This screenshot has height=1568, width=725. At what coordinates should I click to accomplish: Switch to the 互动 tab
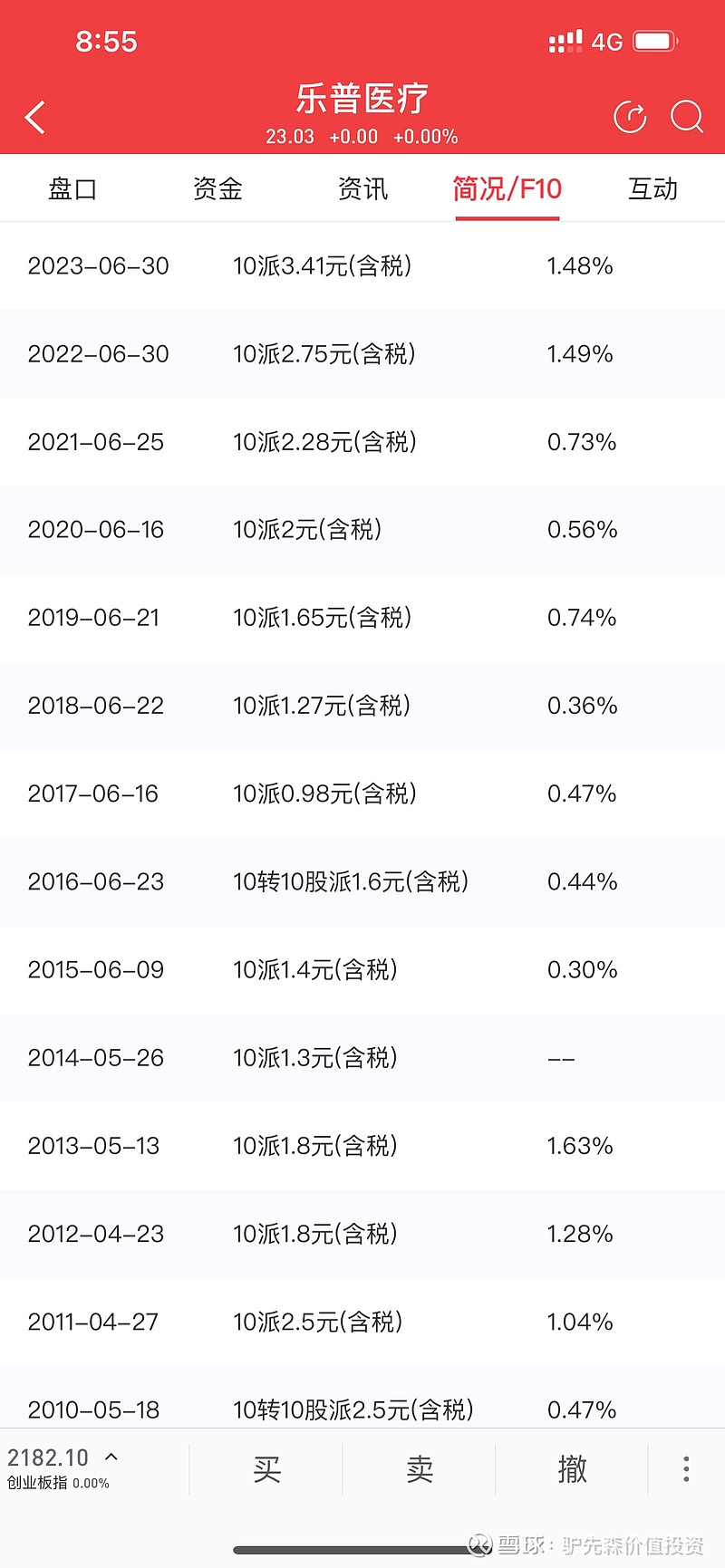point(652,188)
